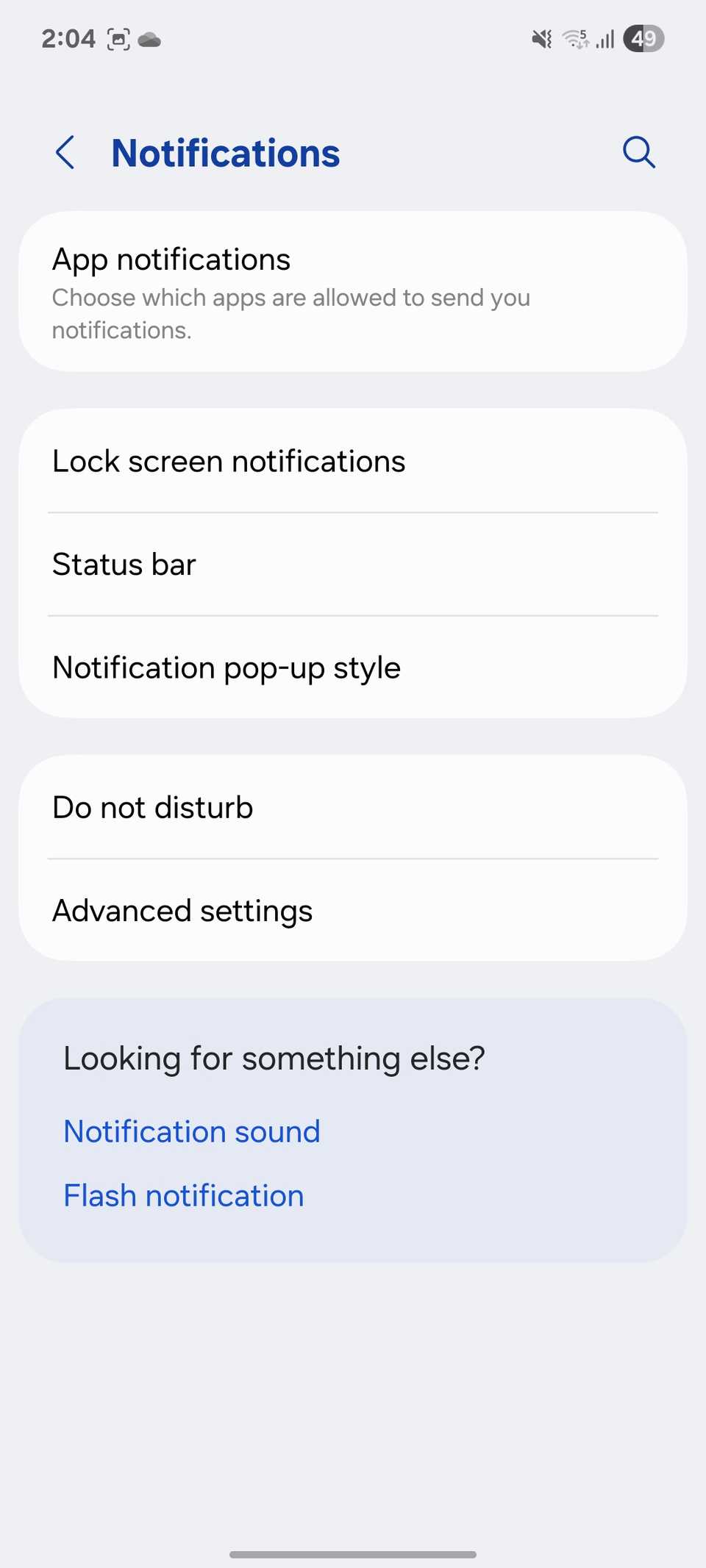
Task: Open the Notification sound link
Action: (192, 1131)
